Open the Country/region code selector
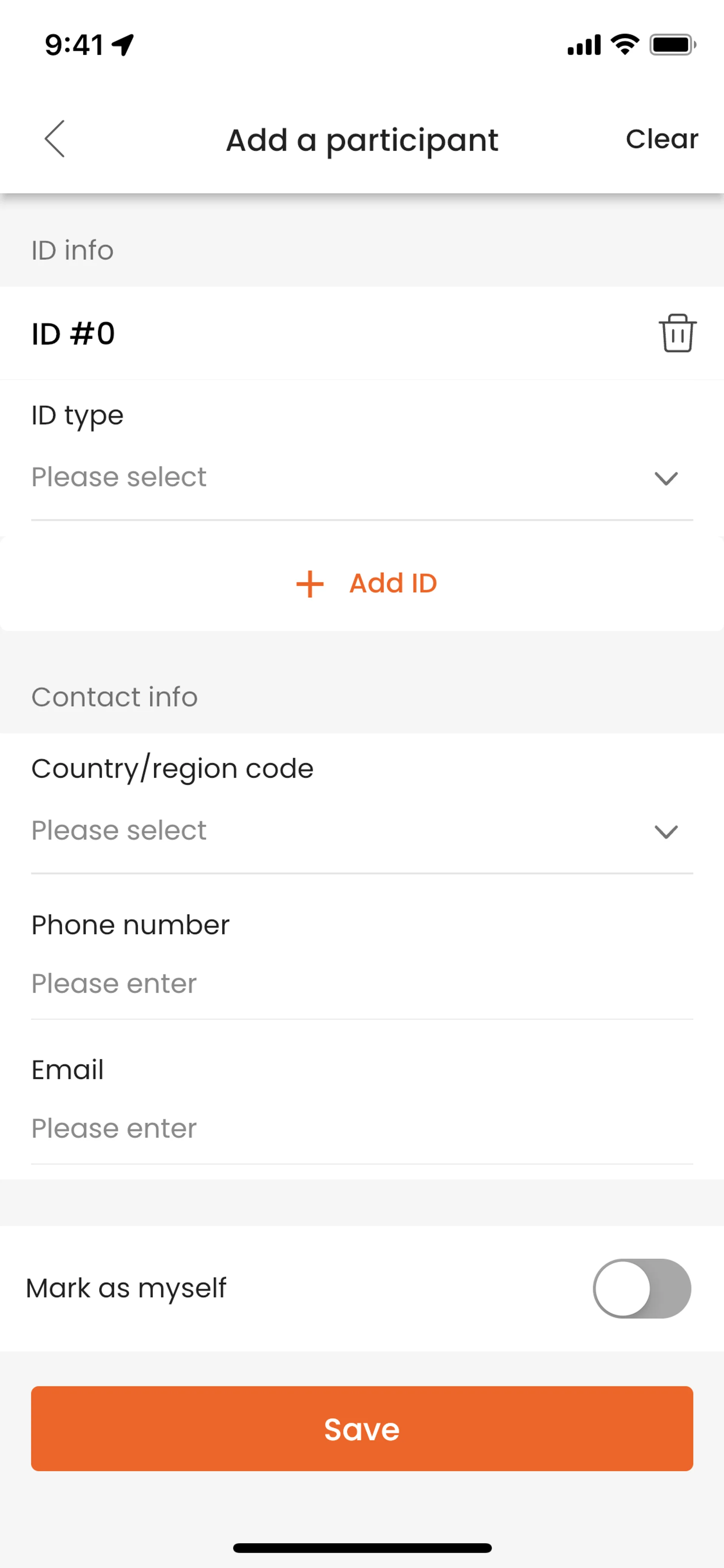Image resolution: width=724 pixels, height=1568 pixels. click(362, 830)
